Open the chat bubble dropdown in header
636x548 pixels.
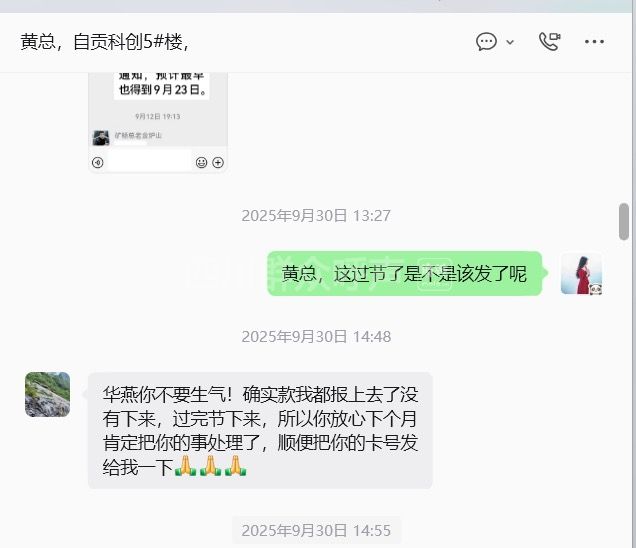coord(495,42)
